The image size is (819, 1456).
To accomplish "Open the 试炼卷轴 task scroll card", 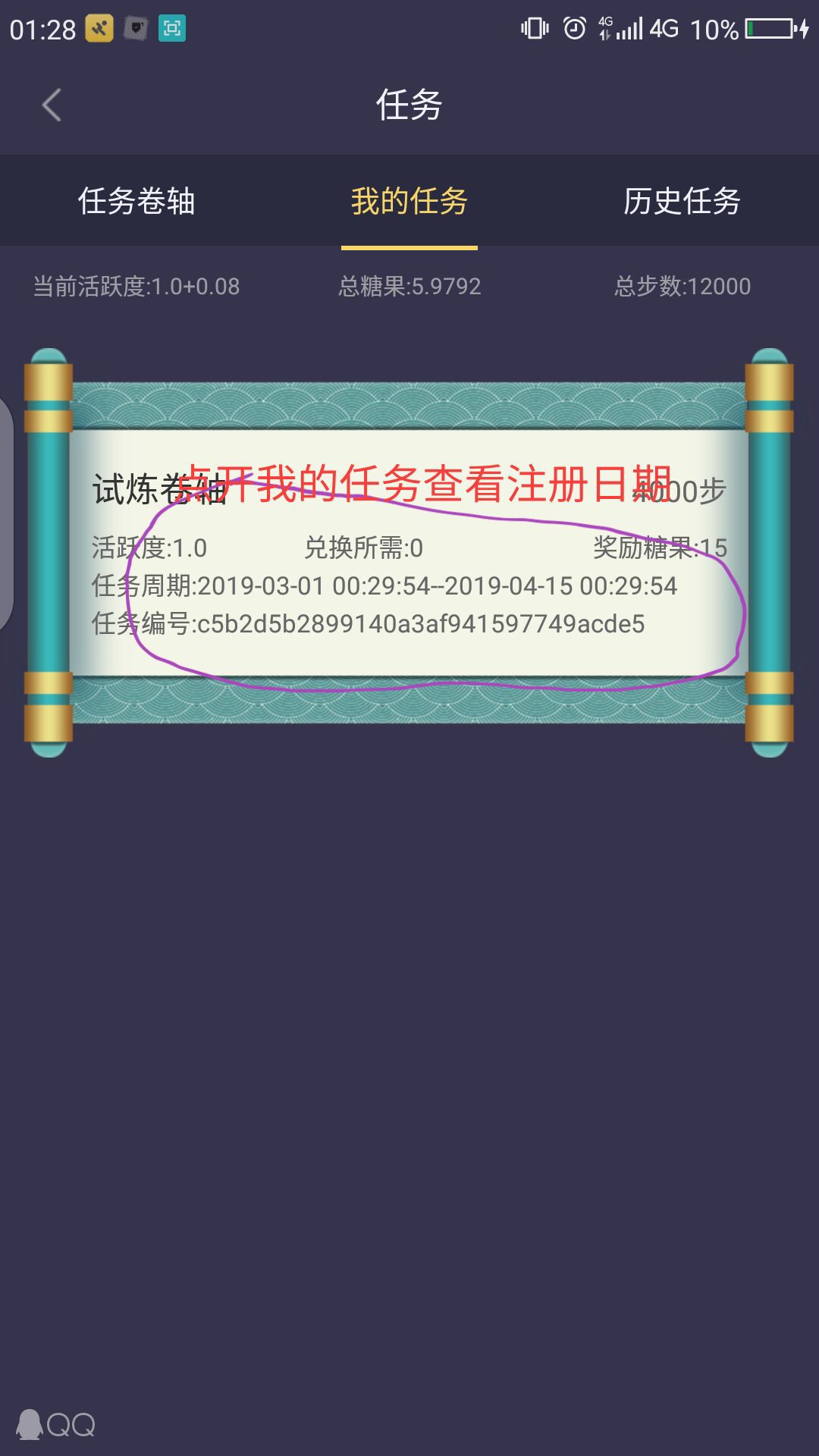I will point(409,552).
